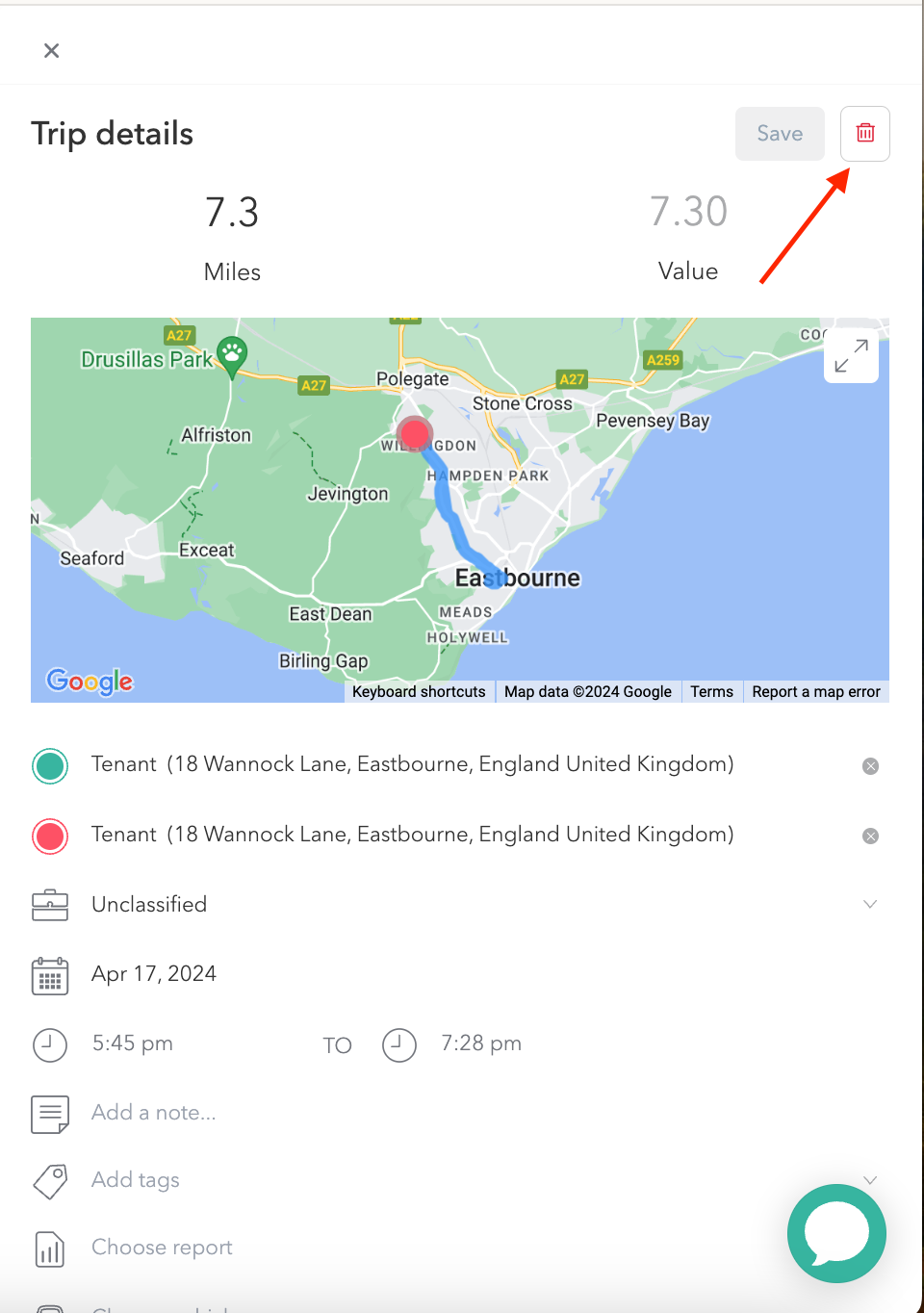Tap the Save button
Viewport: 924px width, 1313px height.
point(780,134)
